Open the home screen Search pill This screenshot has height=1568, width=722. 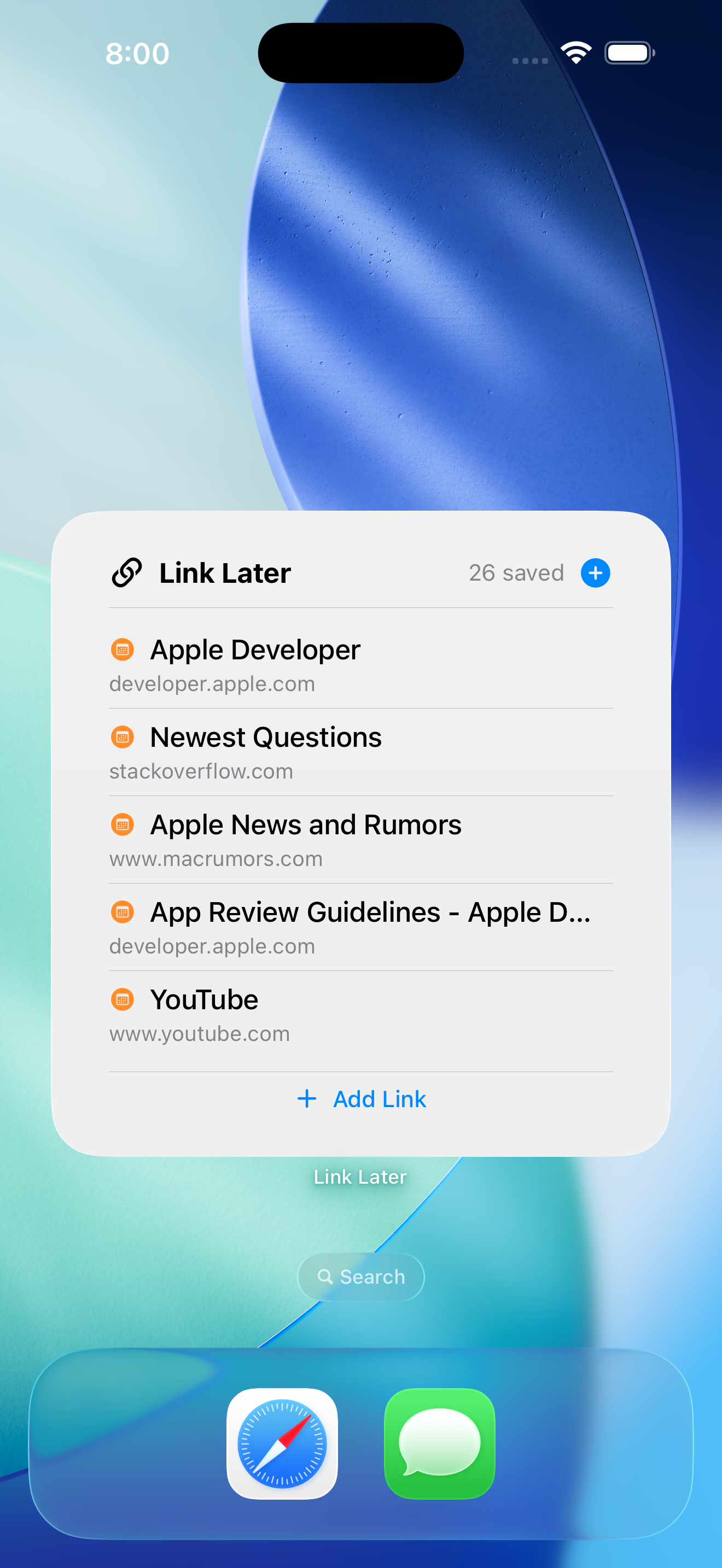click(361, 1277)
